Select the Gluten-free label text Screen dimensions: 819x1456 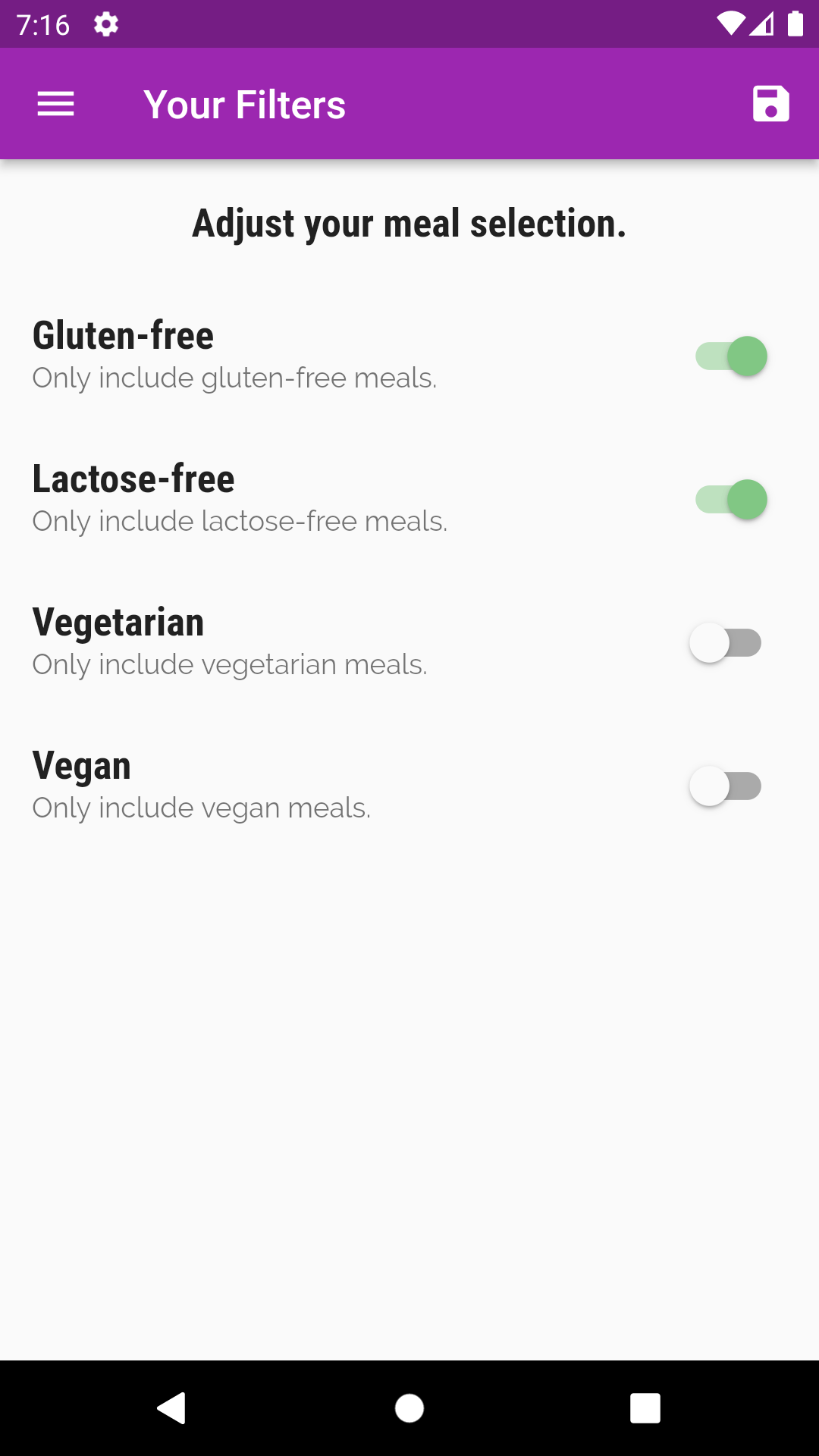(x=122, y=335)
